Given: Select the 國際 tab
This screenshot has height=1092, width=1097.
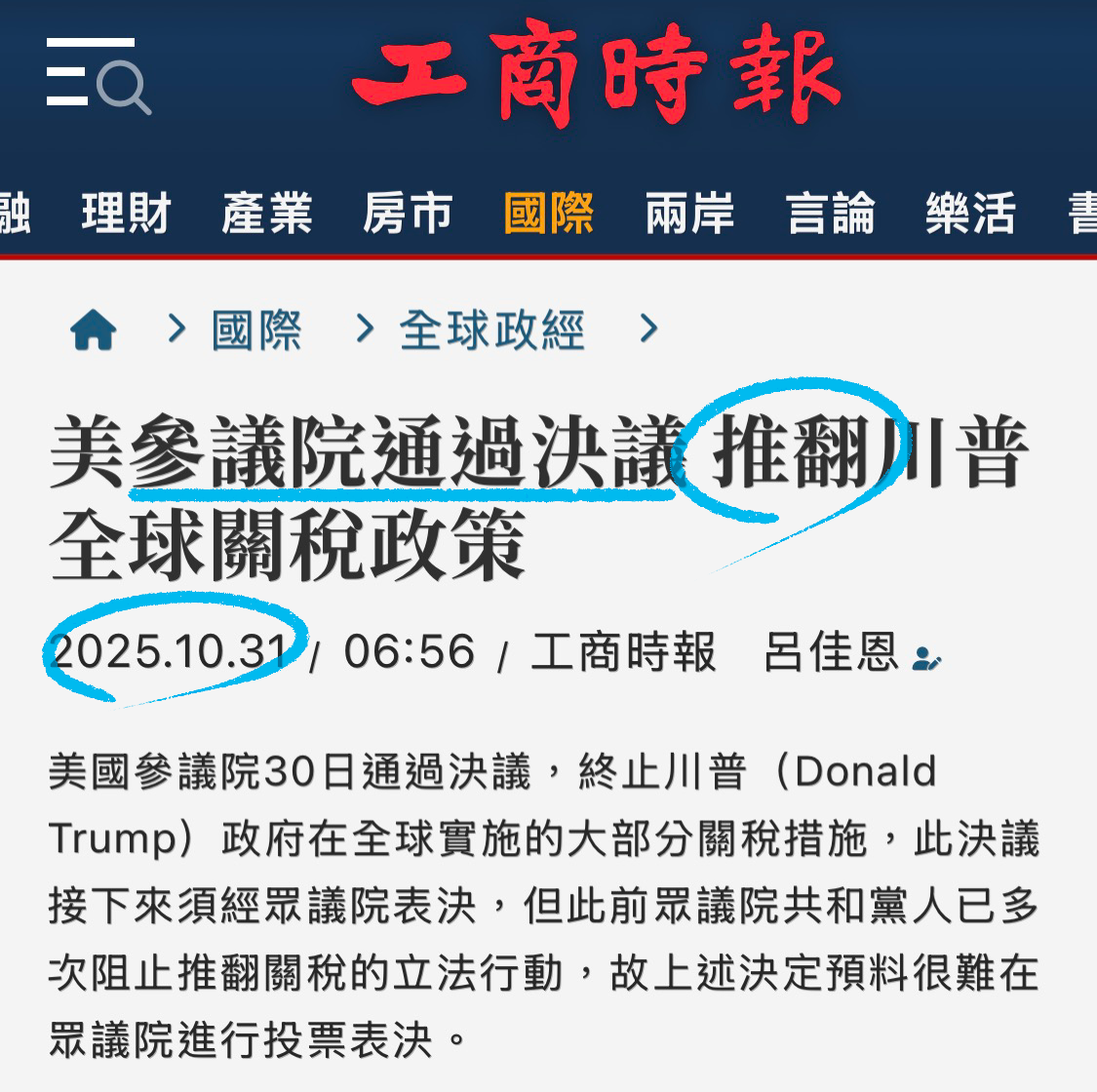Looking at the screenshot, I should pos(548,213).
